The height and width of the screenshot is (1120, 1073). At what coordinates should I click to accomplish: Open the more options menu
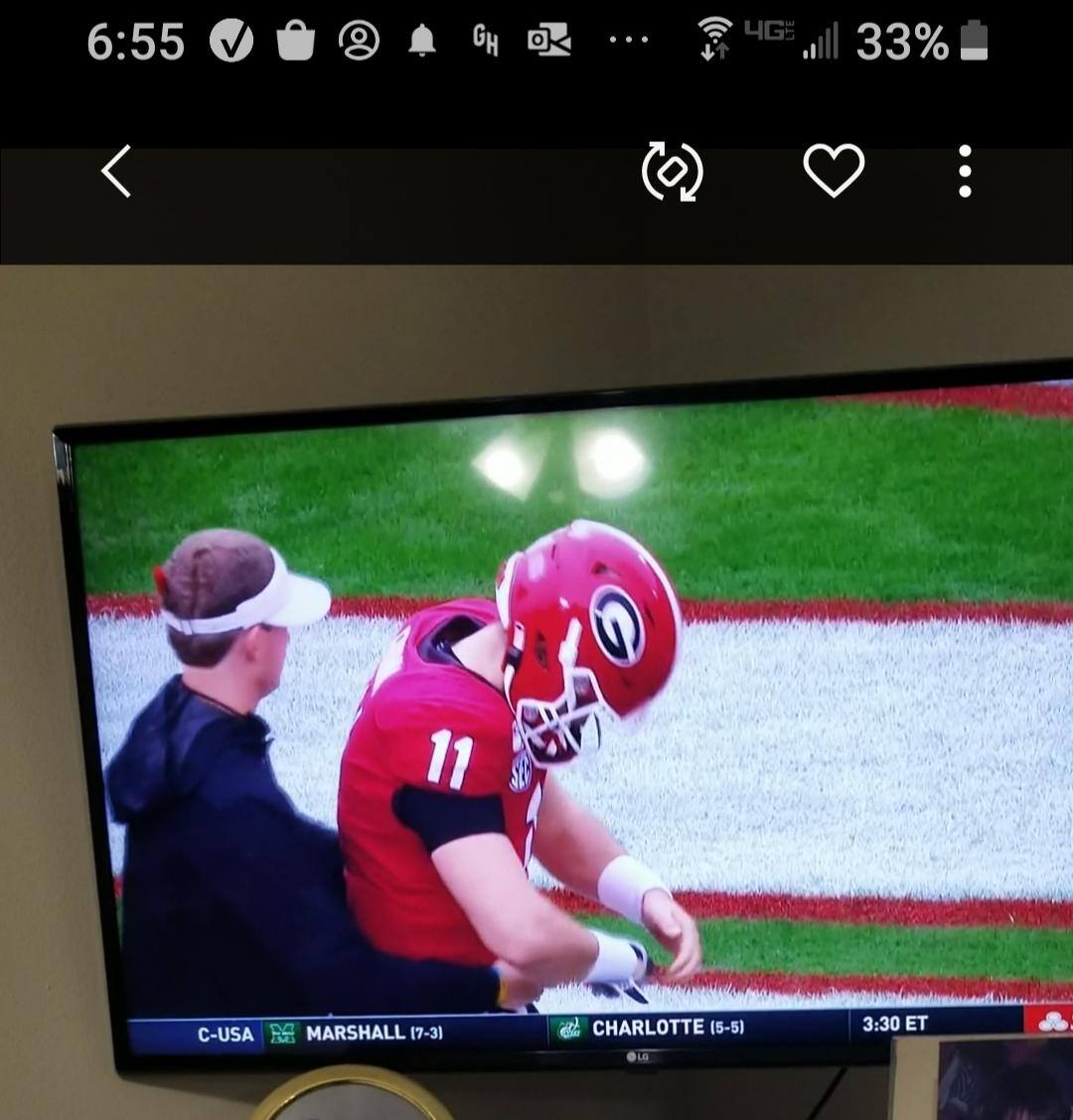coord(964,171)
